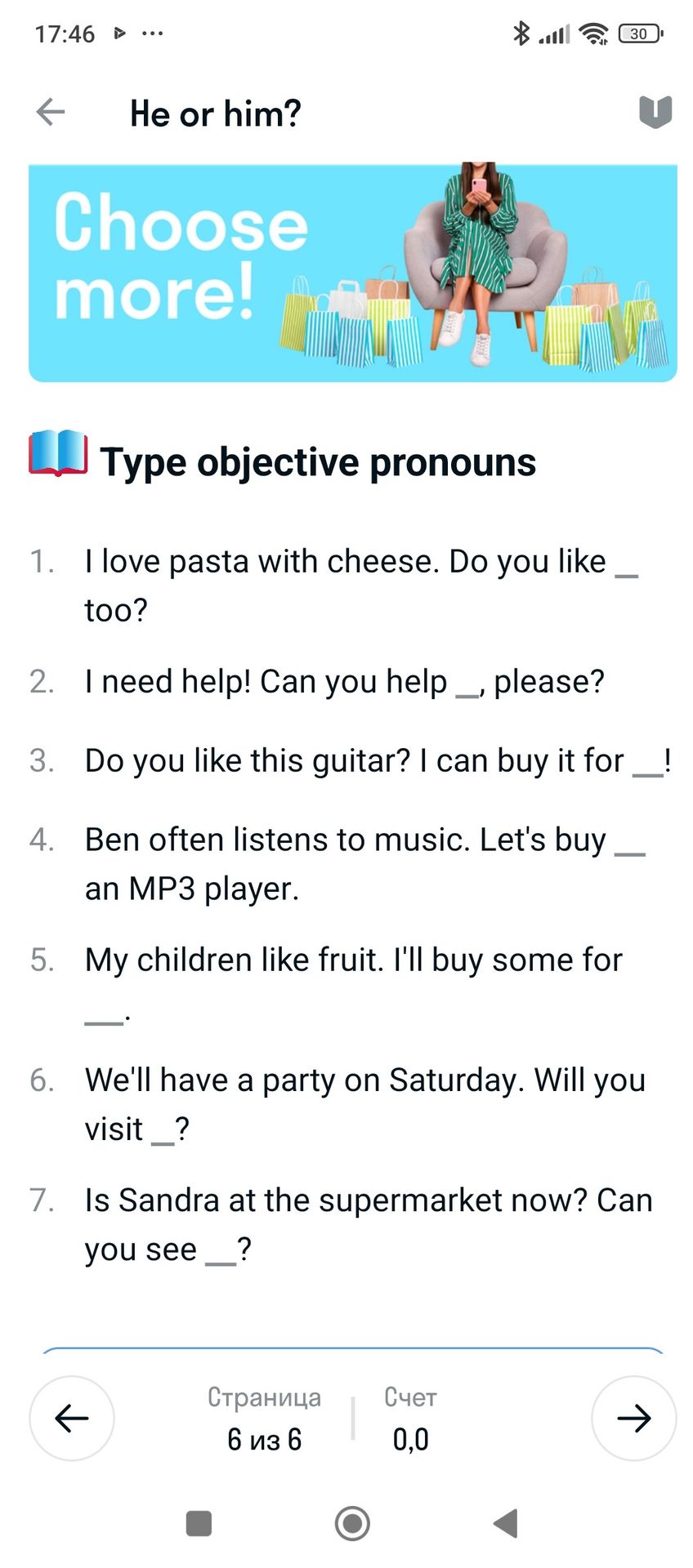The height and width of the screenshot is (1568, 693).
Task: Tap the system home button
Action: pyautogui.click(x=352, y=1523)
